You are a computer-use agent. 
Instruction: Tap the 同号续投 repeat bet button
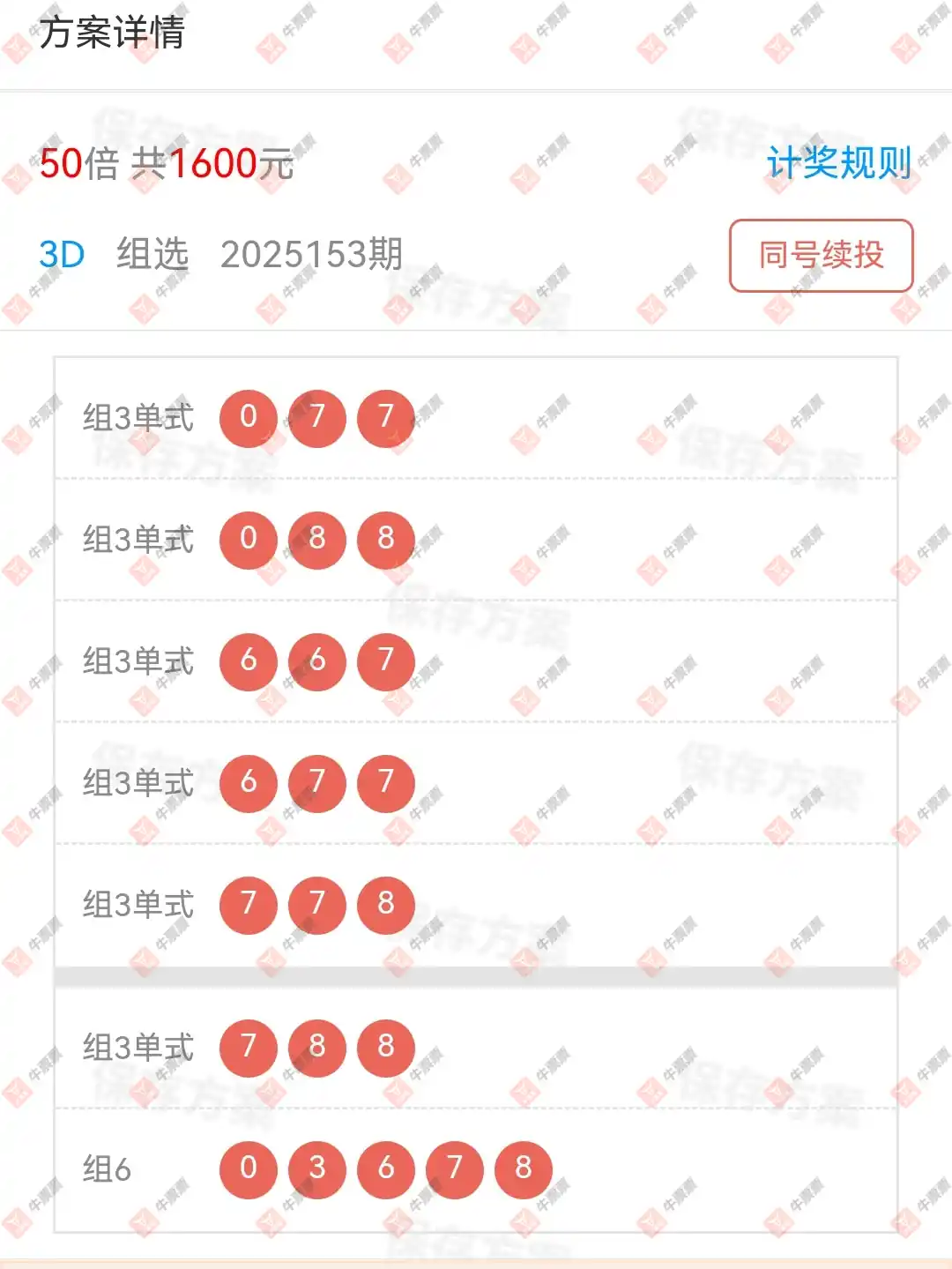click(821, 256)
